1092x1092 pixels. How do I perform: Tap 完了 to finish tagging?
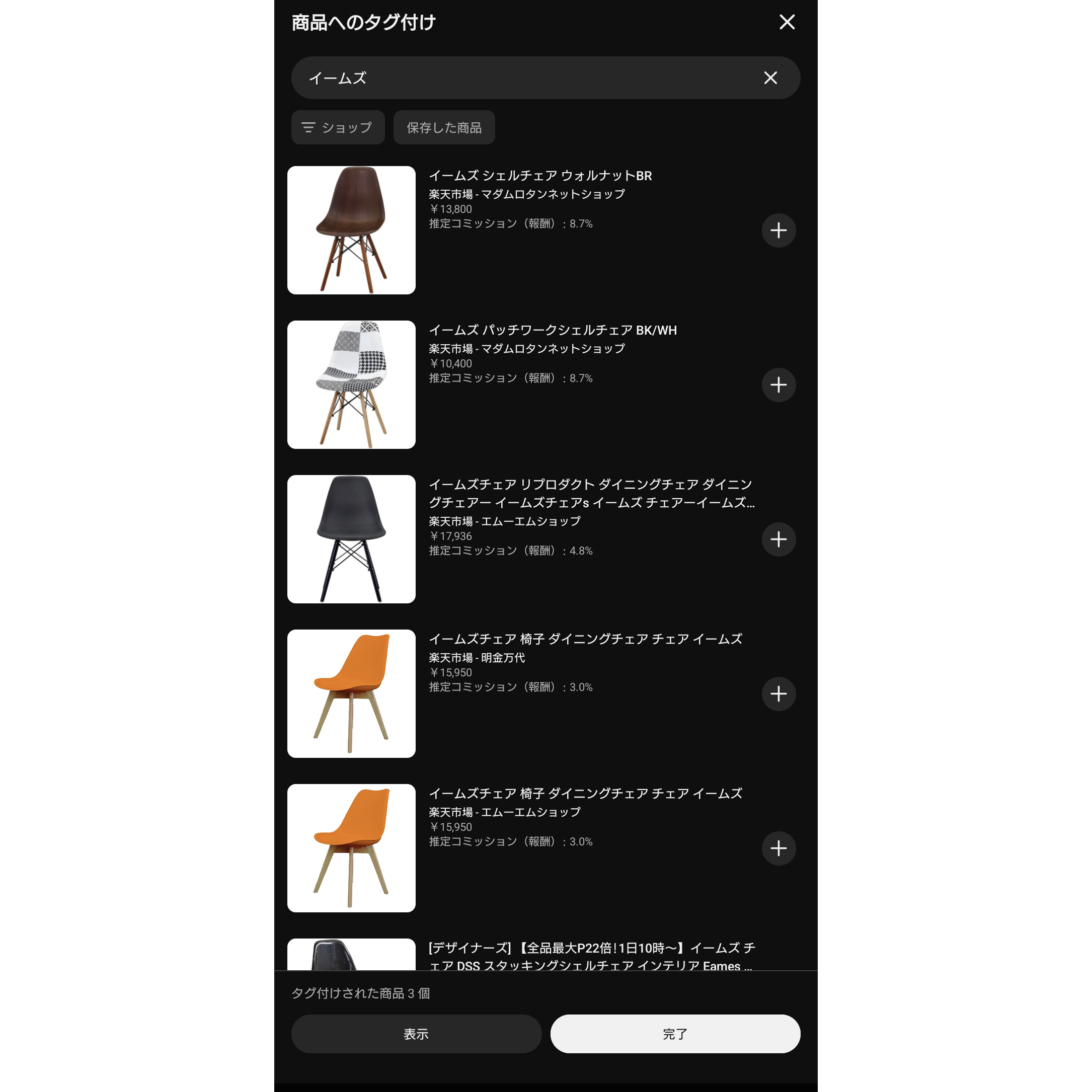(675, 1034)
